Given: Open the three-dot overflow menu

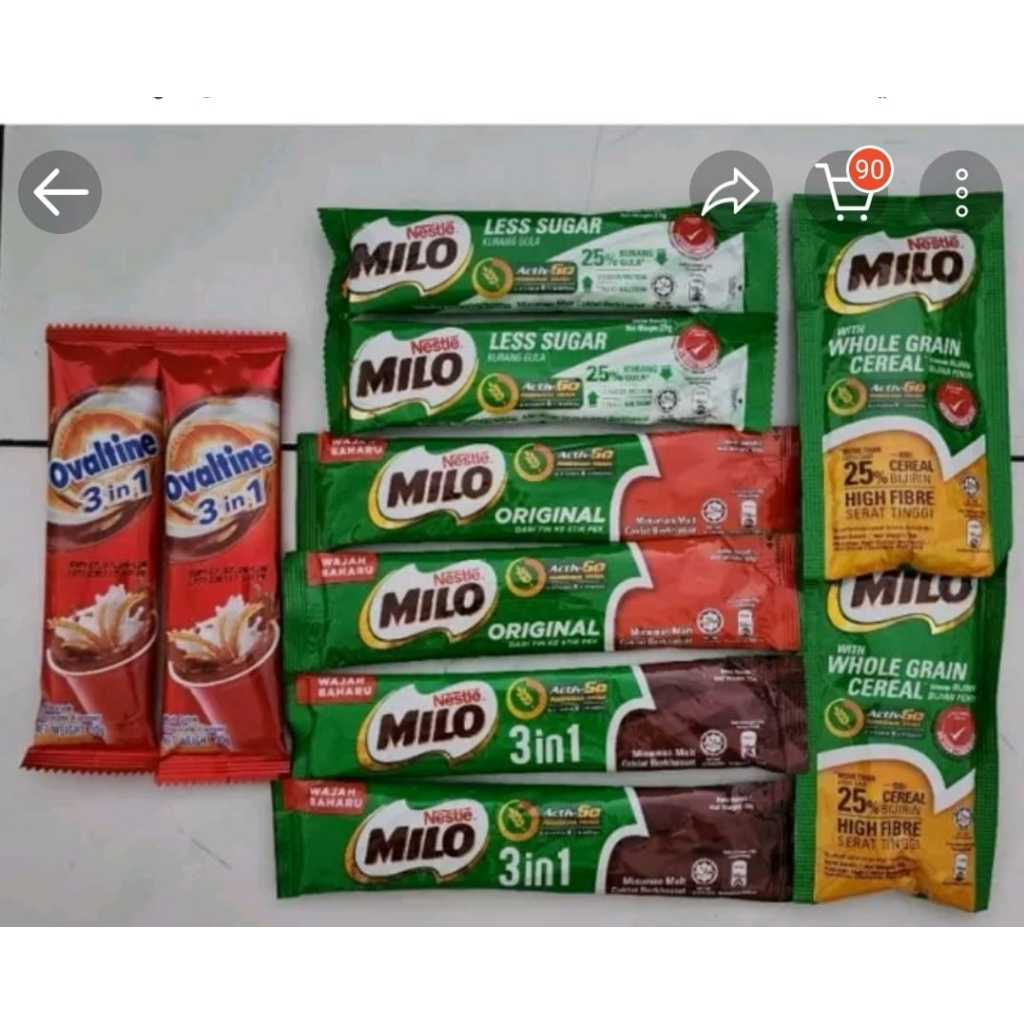Looking at the screenshot, I should point(960,192).
